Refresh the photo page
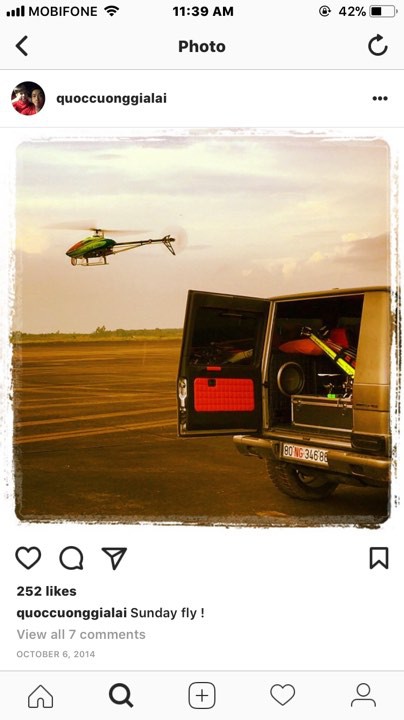Screen dimensions: 404x720 click(377, 45)
